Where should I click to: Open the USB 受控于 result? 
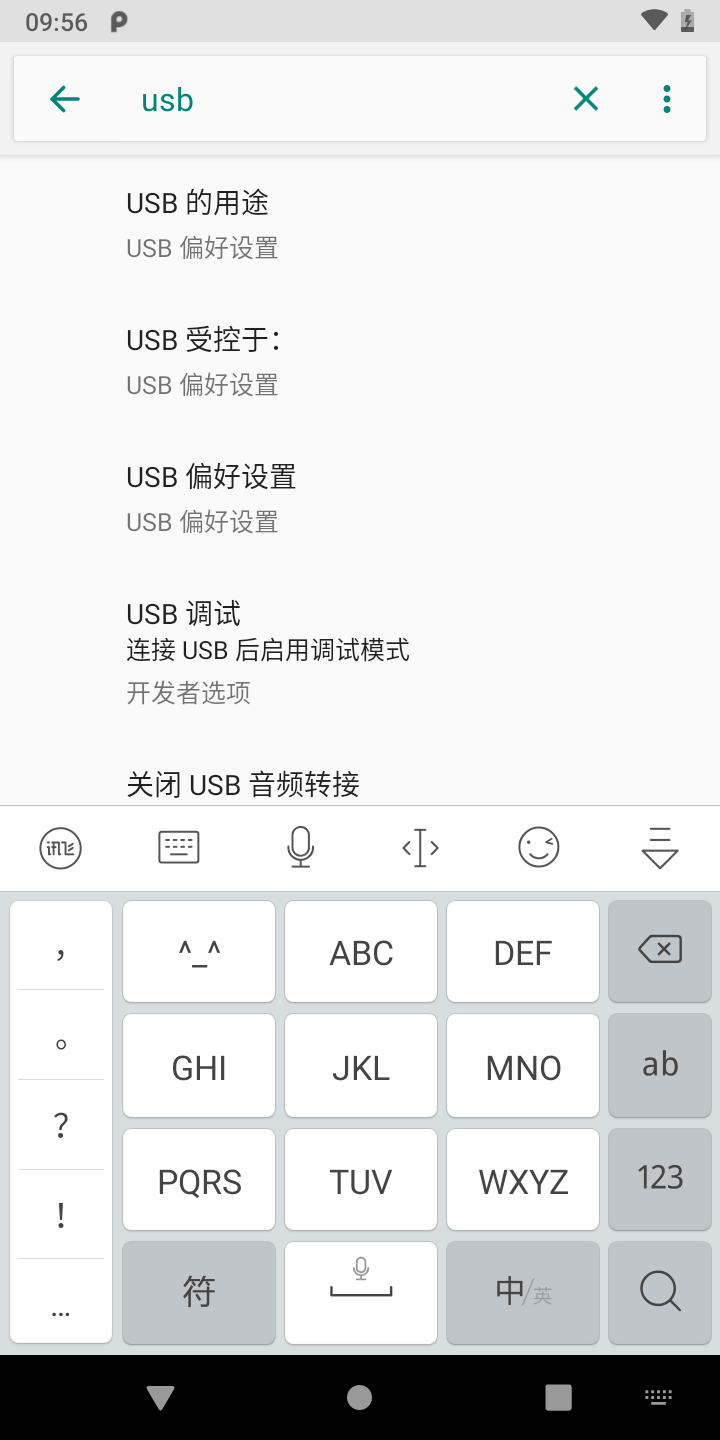click(360, 362)
